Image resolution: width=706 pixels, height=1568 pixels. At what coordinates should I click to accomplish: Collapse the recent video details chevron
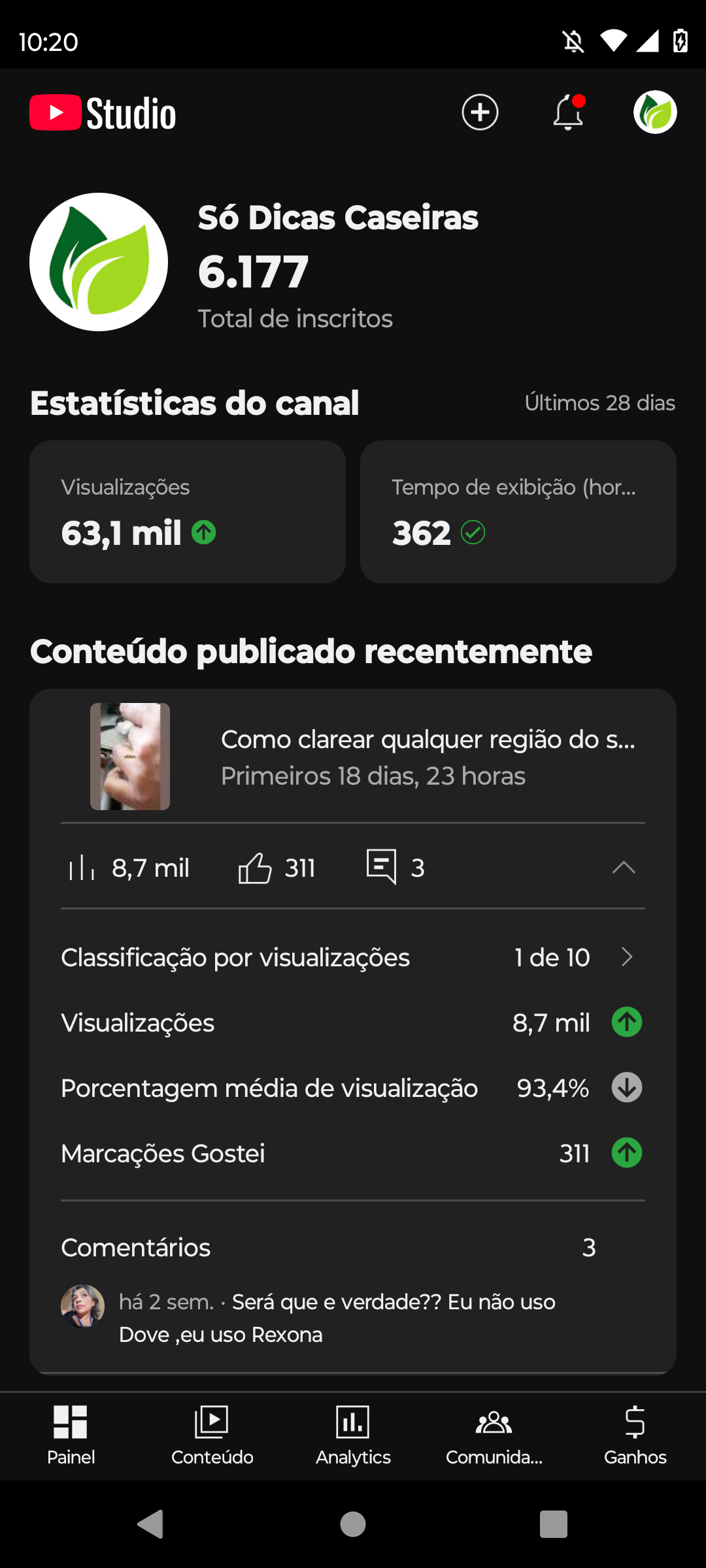tap(624, 868)
